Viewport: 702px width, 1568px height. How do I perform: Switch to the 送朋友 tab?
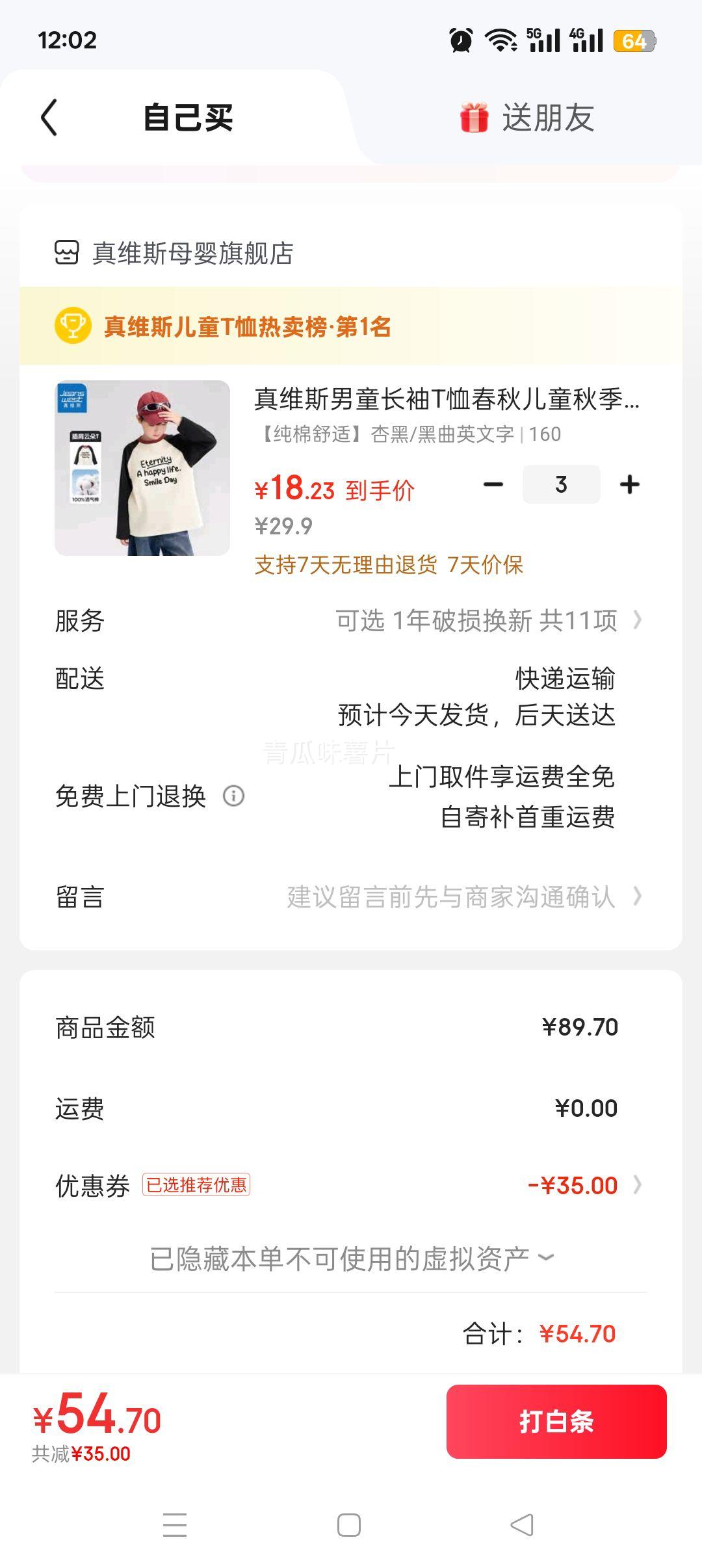pyautogui.click(x=528, y=118)
